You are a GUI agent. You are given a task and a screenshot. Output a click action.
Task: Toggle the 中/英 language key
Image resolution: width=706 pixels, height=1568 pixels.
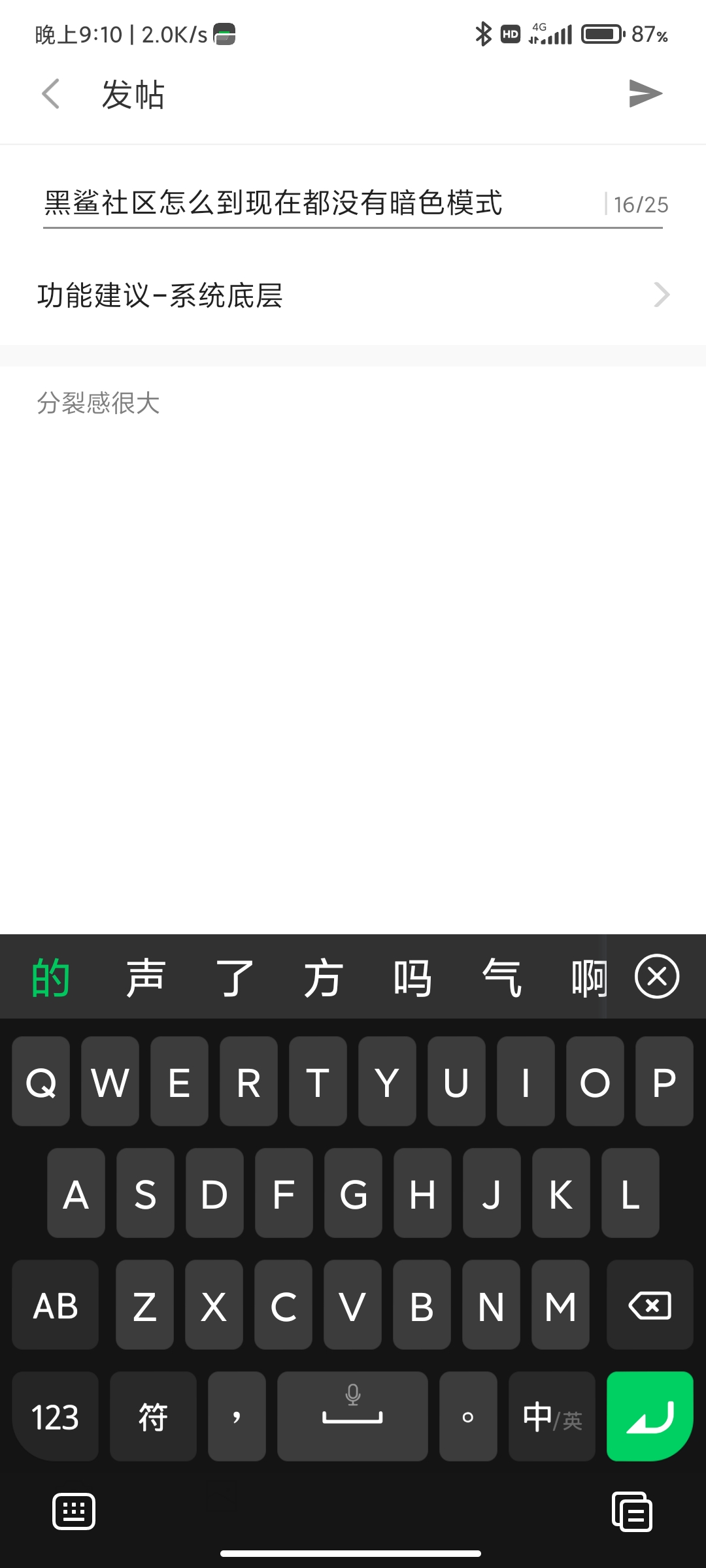tap(552, 1416)
